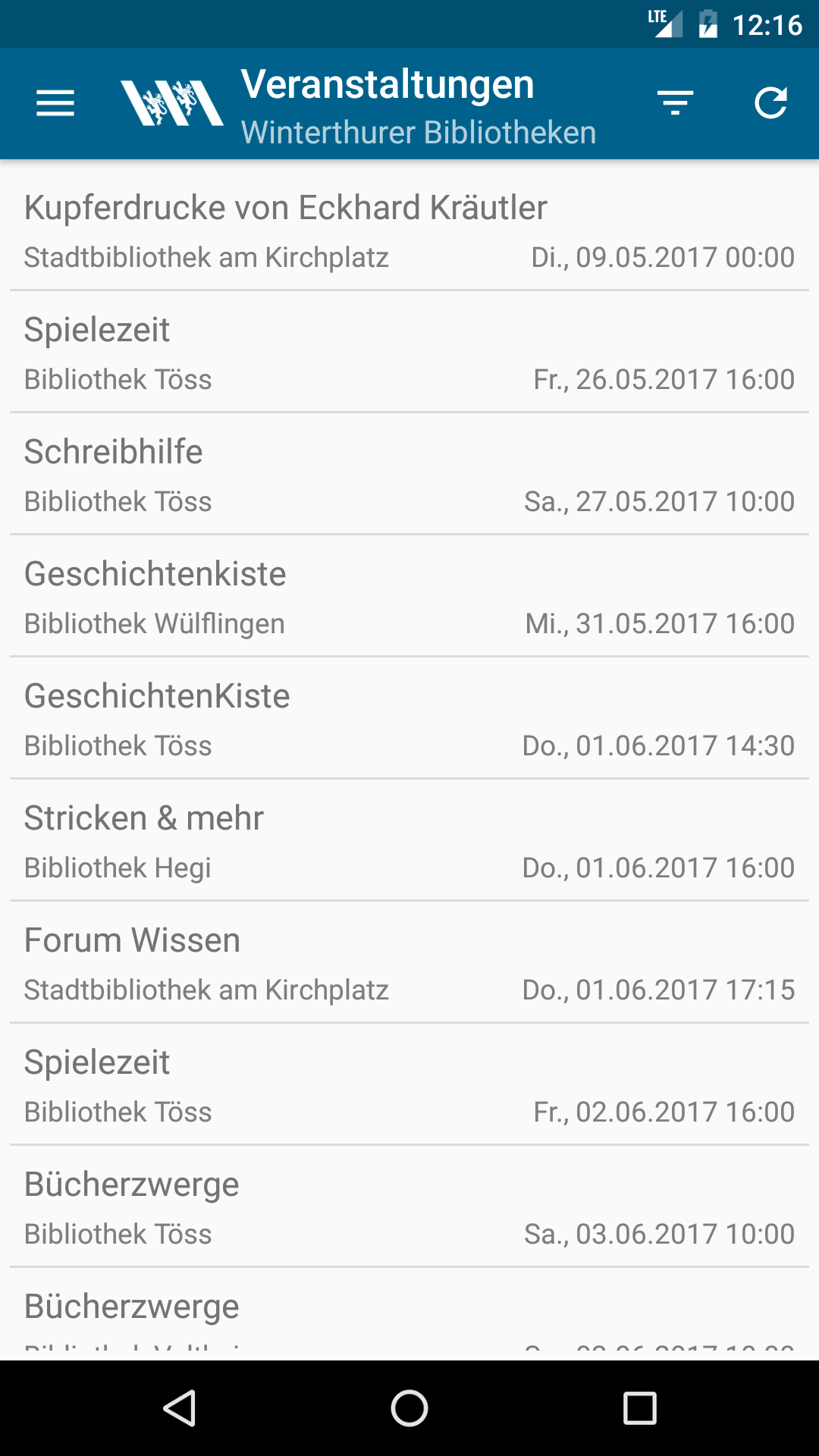This screenshot has height=1456, width=819.
Task: Open the Stricken & mehr event
Action: coord(409,840)
